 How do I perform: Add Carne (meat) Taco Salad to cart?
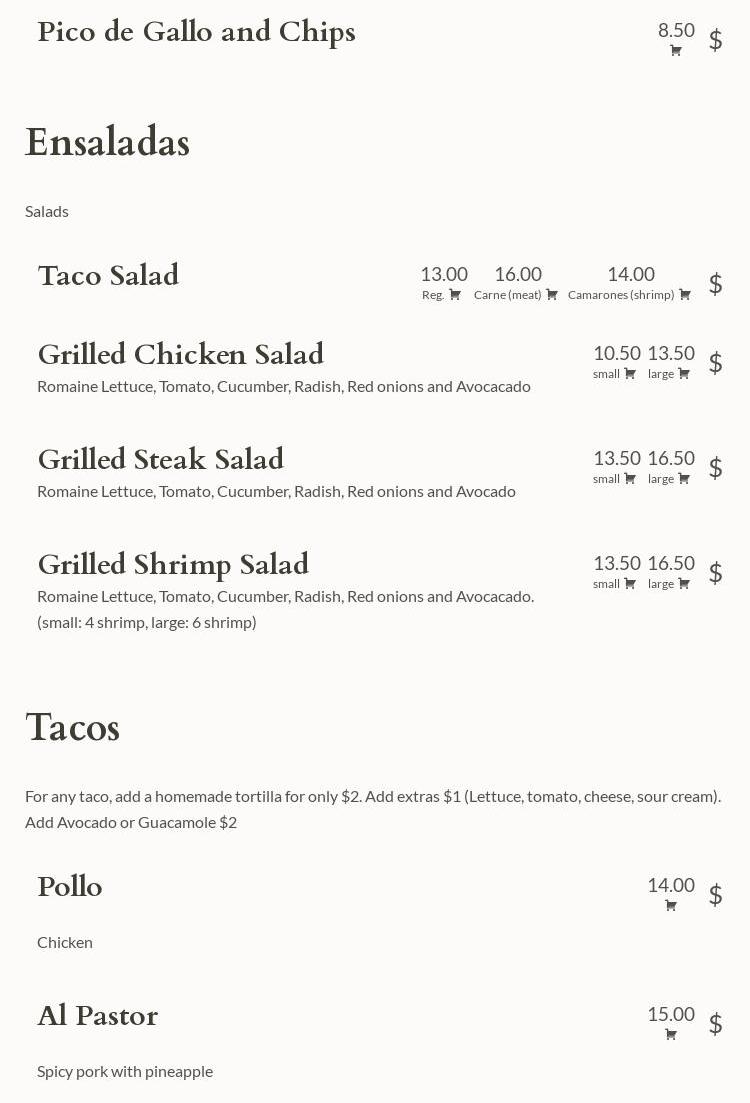tap(552, 295)
